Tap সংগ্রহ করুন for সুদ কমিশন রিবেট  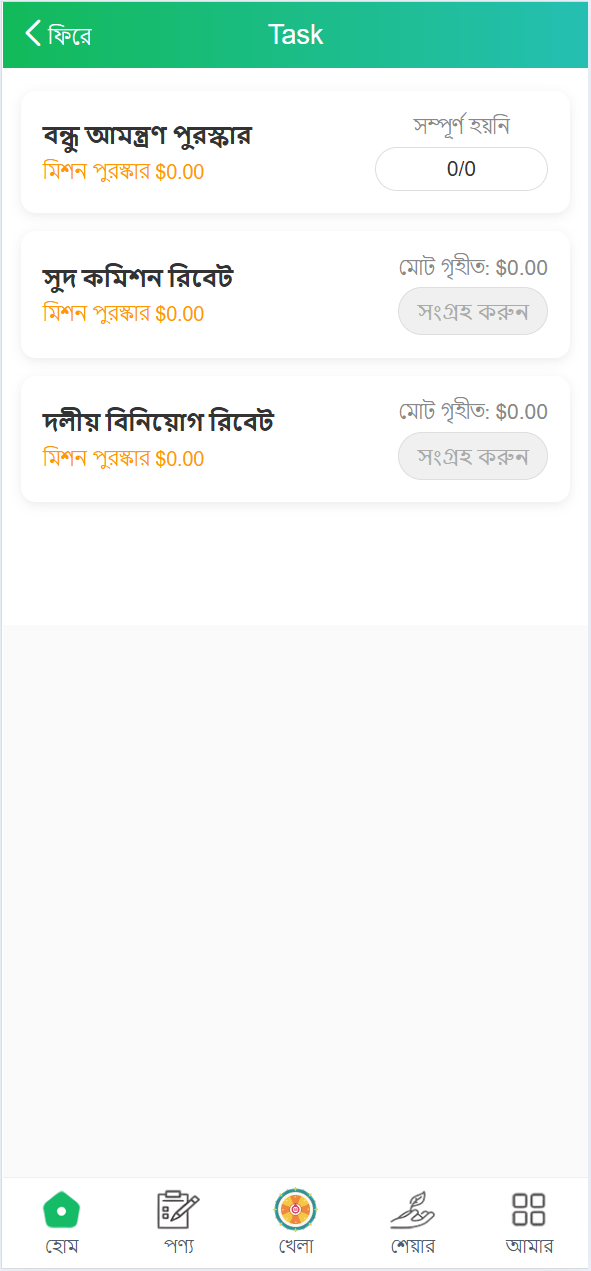473,311
